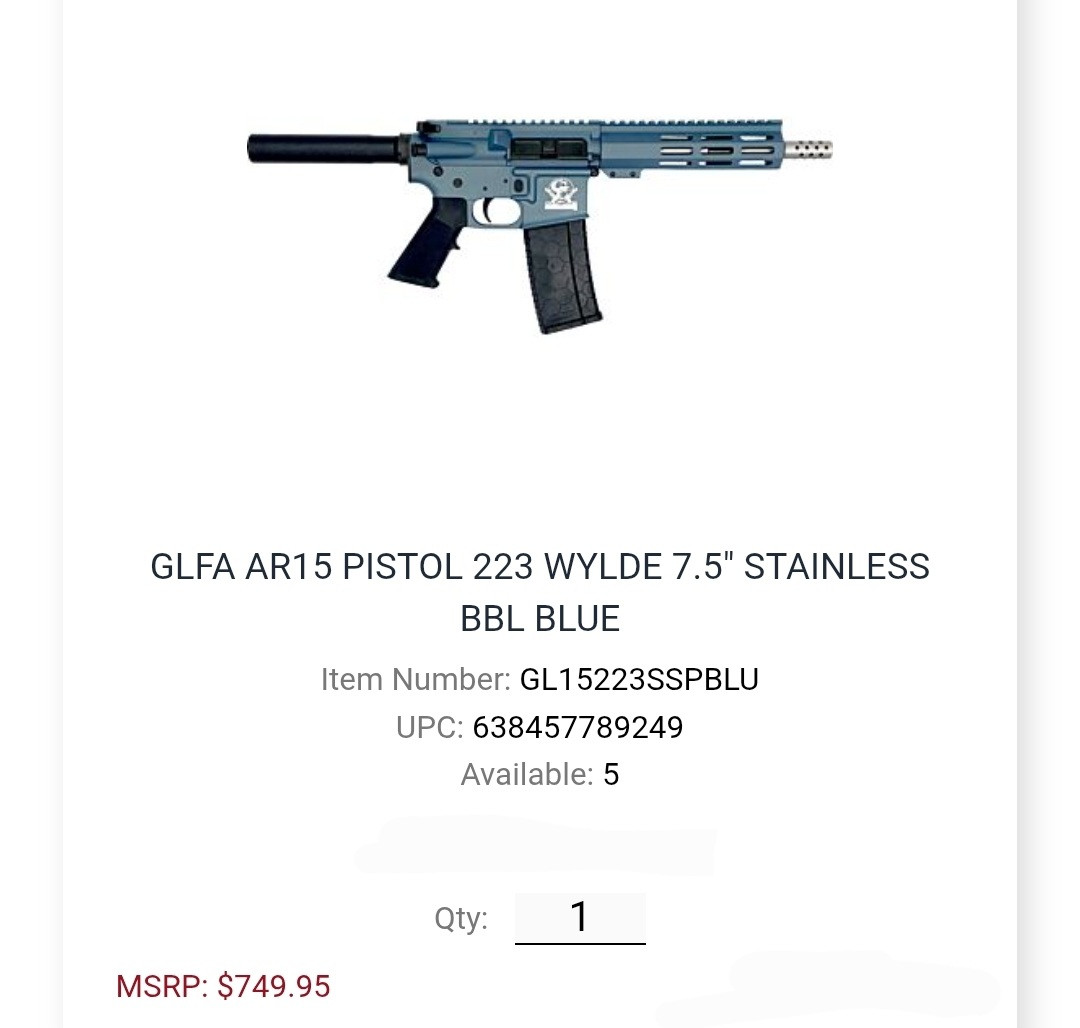Open the GLFA AR15 pistol product image

tap(540, 226)
